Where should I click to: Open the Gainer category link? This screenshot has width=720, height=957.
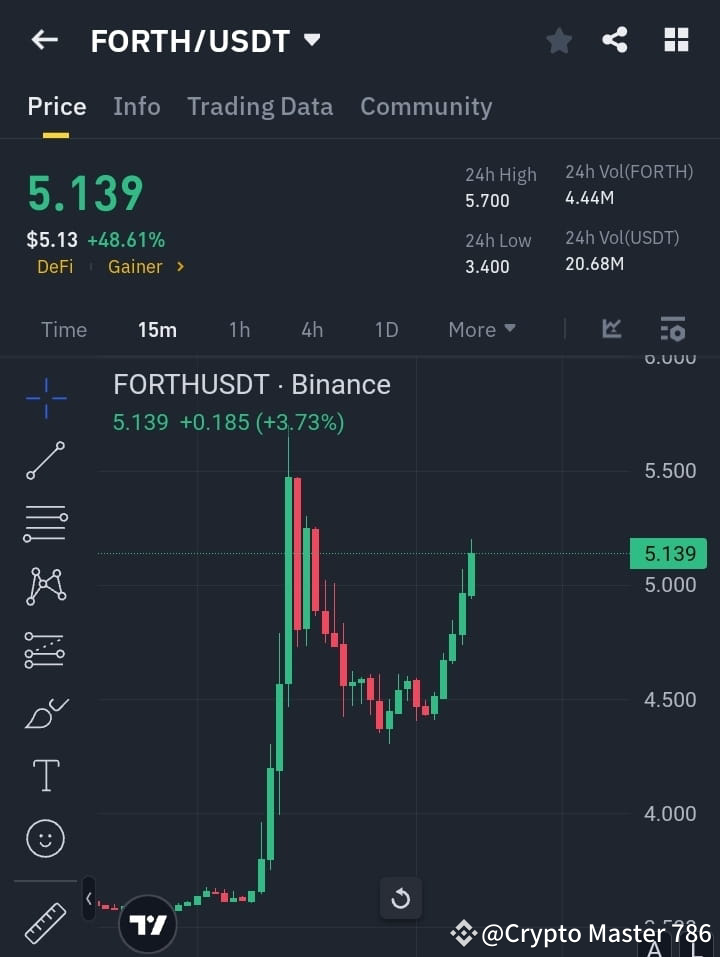(x=135, y=267)
